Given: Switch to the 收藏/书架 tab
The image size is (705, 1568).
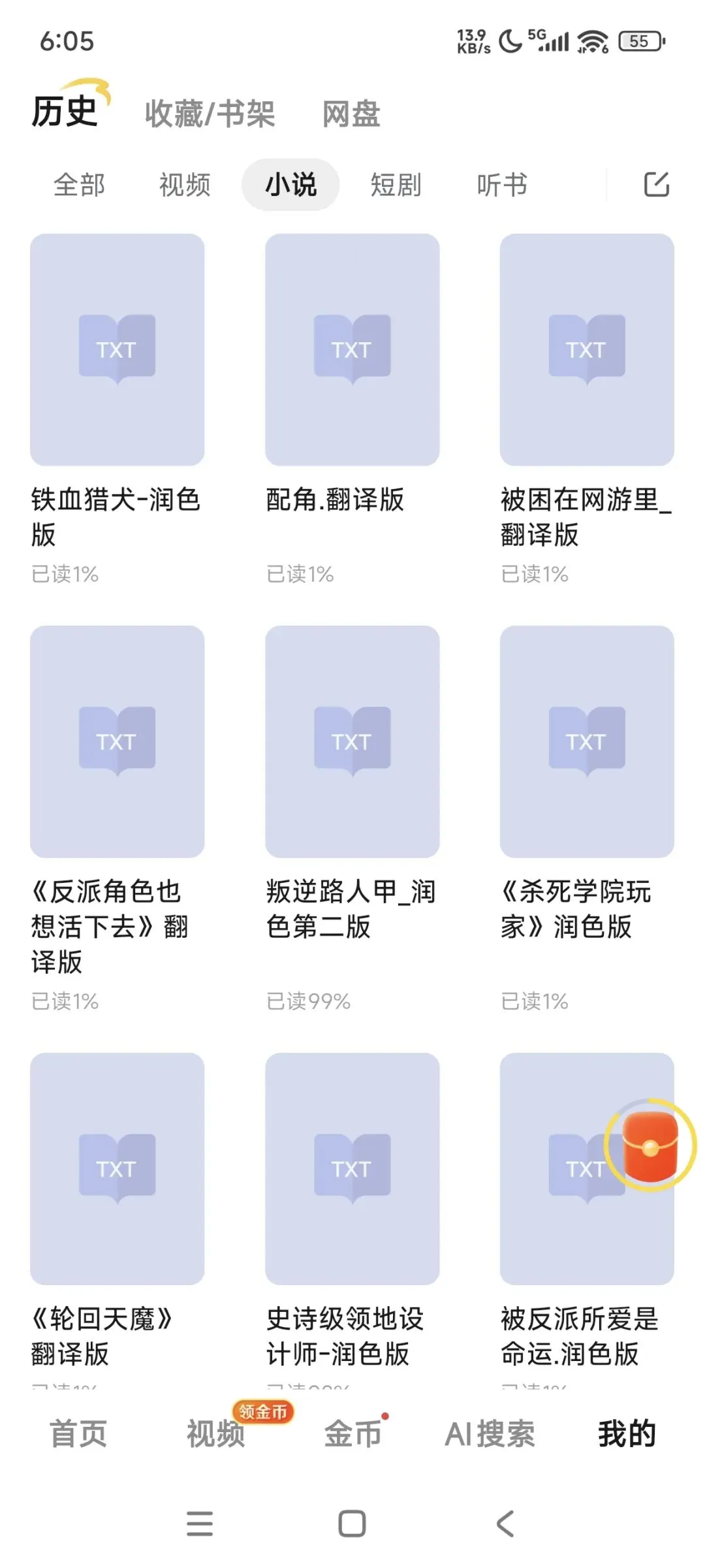Looking at the screenshot, I should [210, 114].
